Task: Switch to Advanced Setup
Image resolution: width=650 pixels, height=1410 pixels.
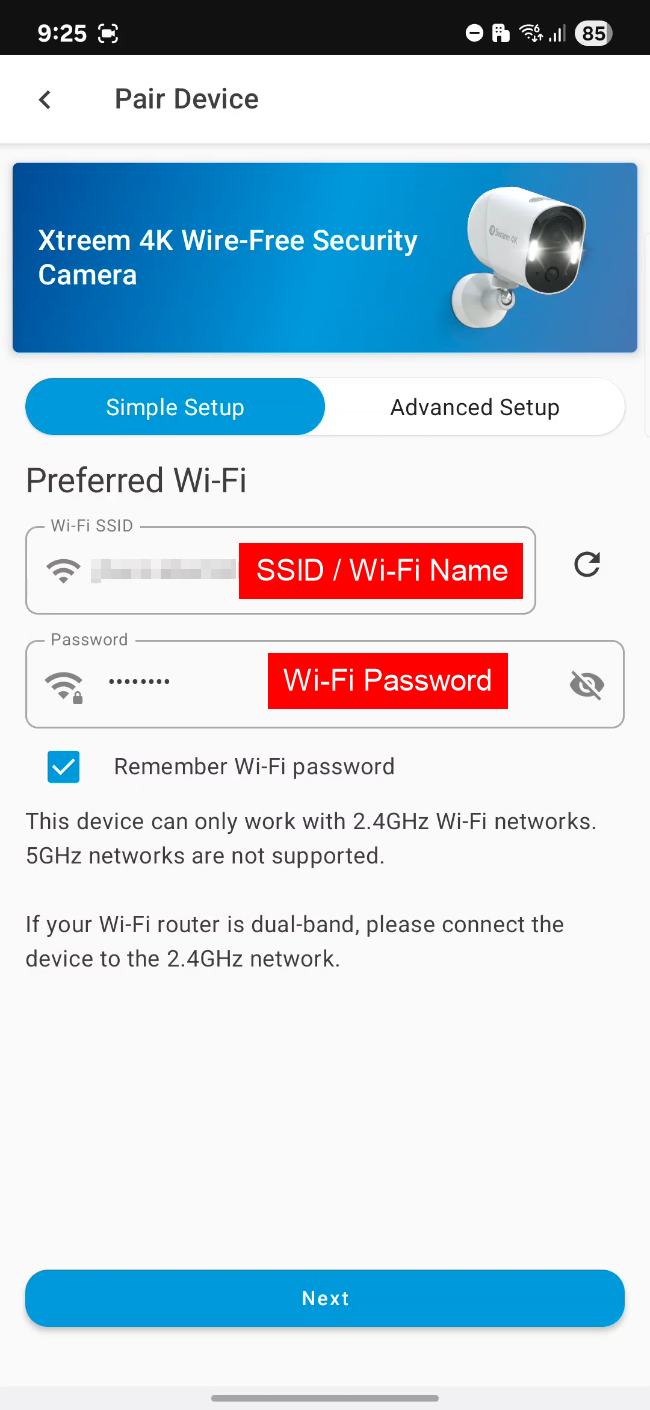Action: coord(475,407)
